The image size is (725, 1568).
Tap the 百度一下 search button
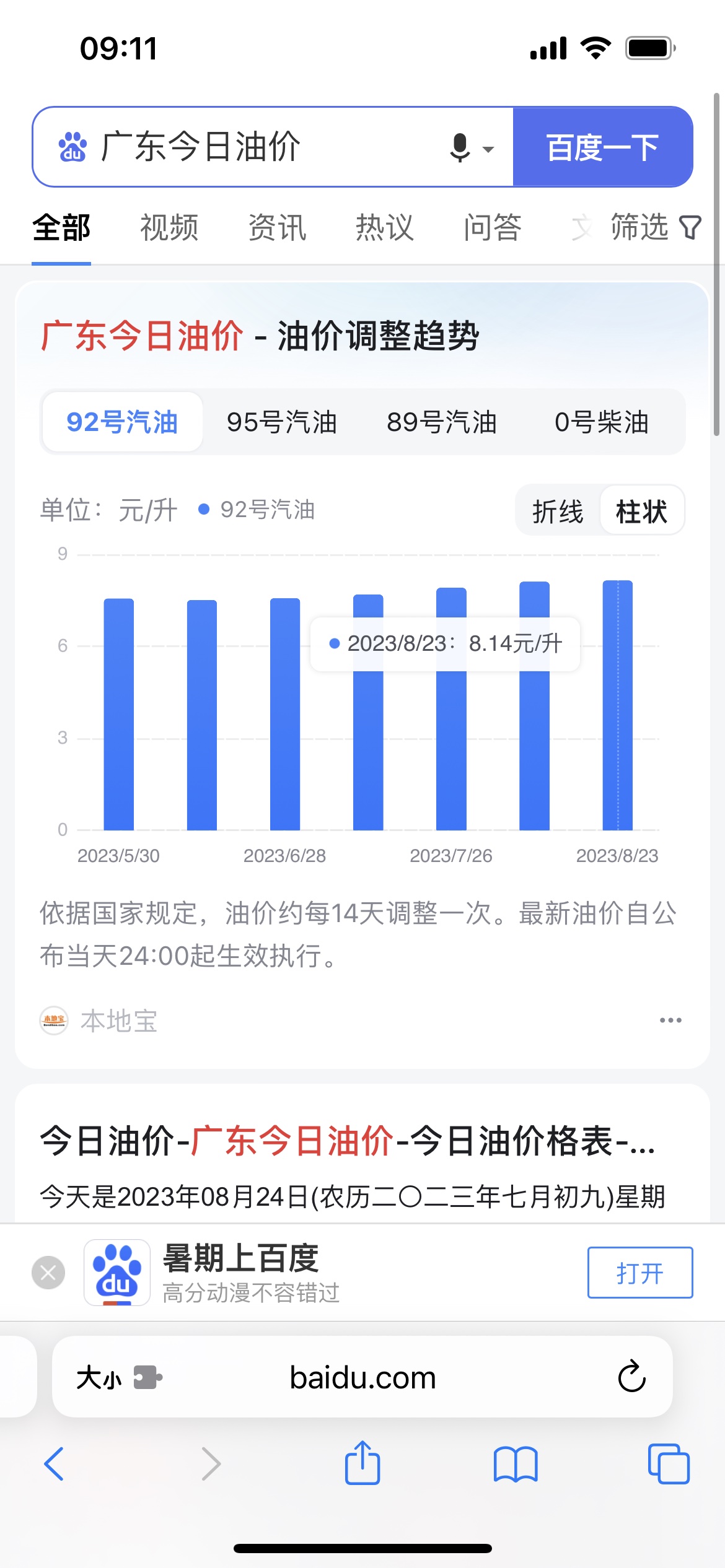click(x=602, y=147)
